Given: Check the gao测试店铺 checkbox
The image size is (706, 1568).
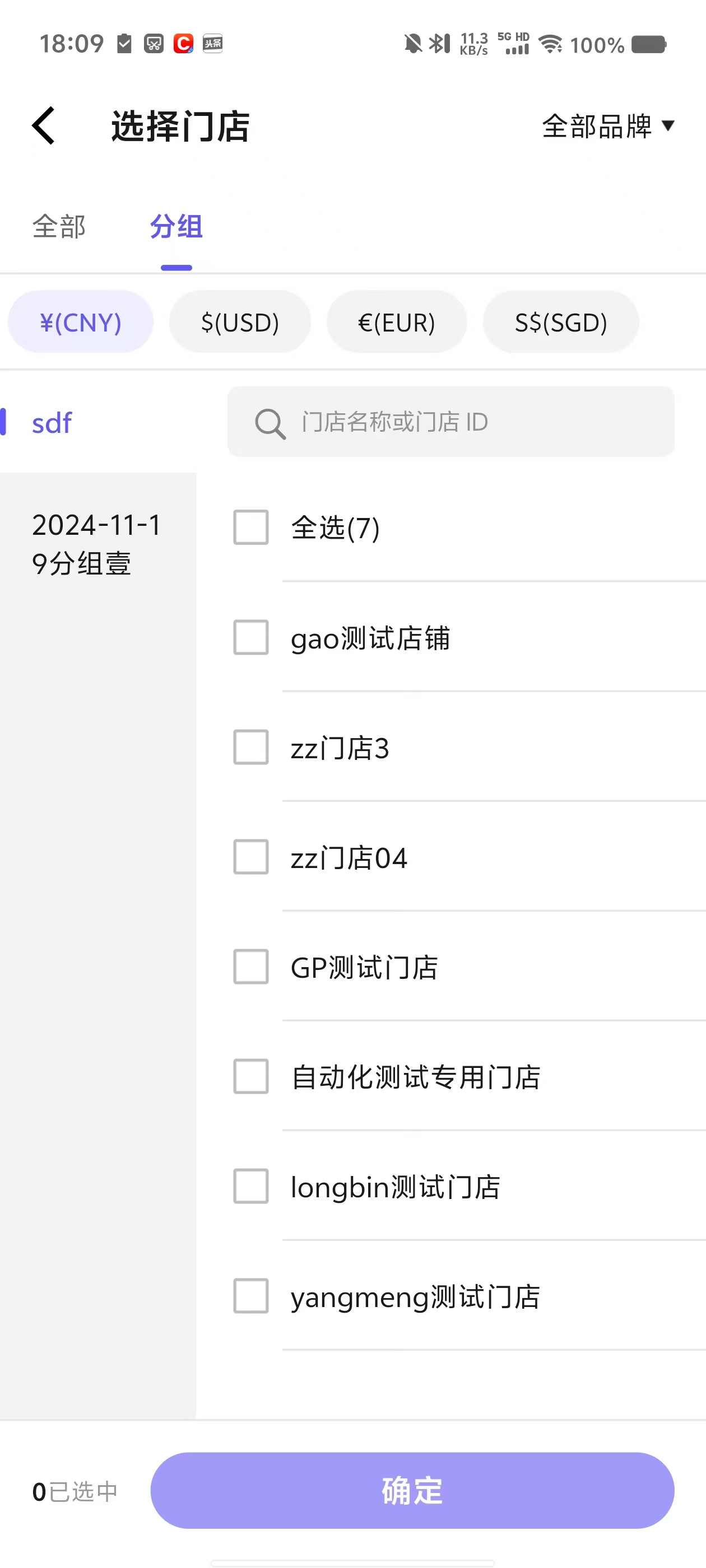Looking at the screenshot, I should [251, 637].
